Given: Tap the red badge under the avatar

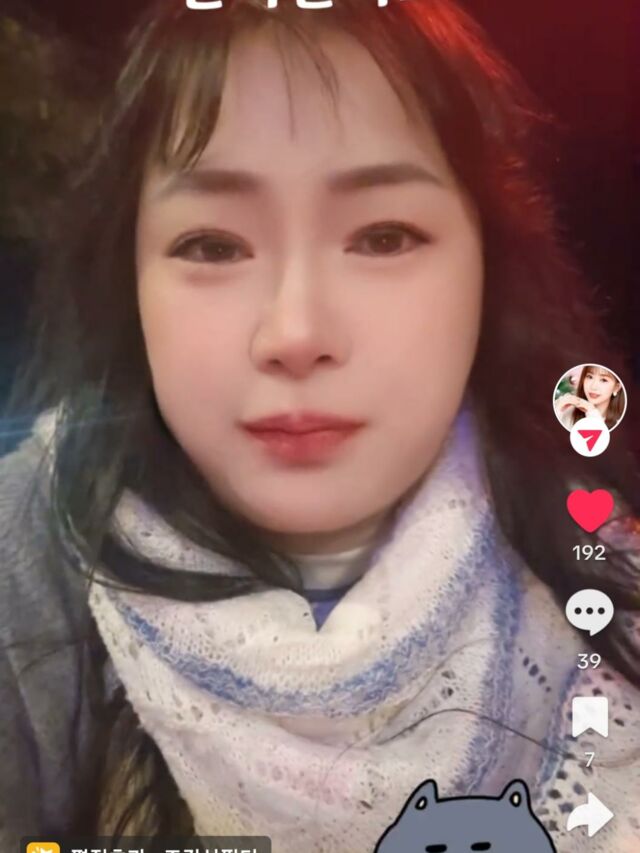Looking at the screenshot, I should (589, 437).
